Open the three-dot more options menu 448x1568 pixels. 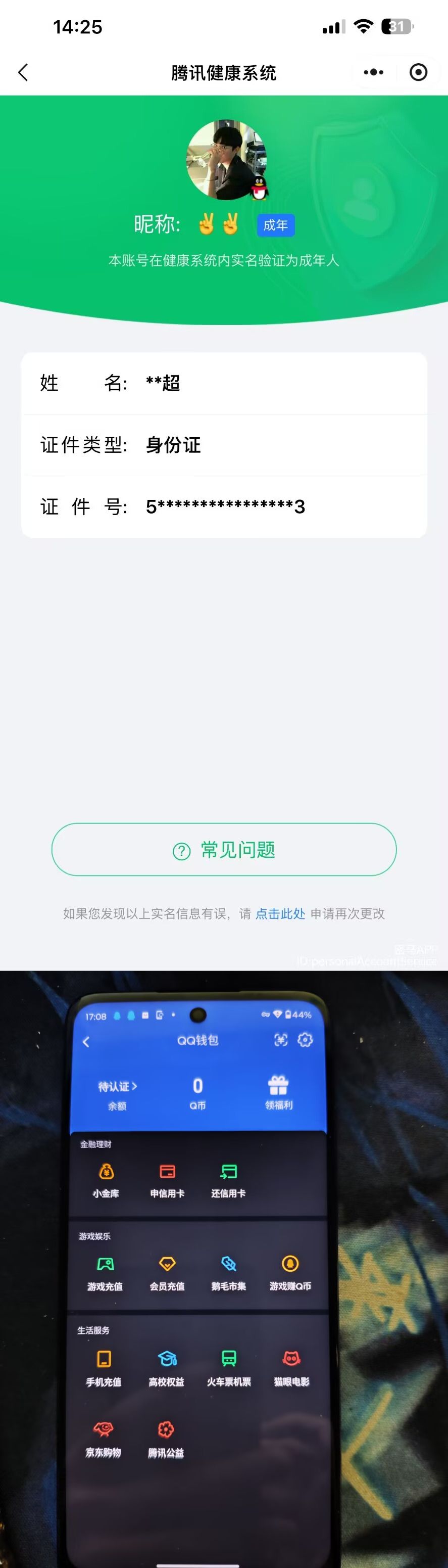(x=373, y=72)
